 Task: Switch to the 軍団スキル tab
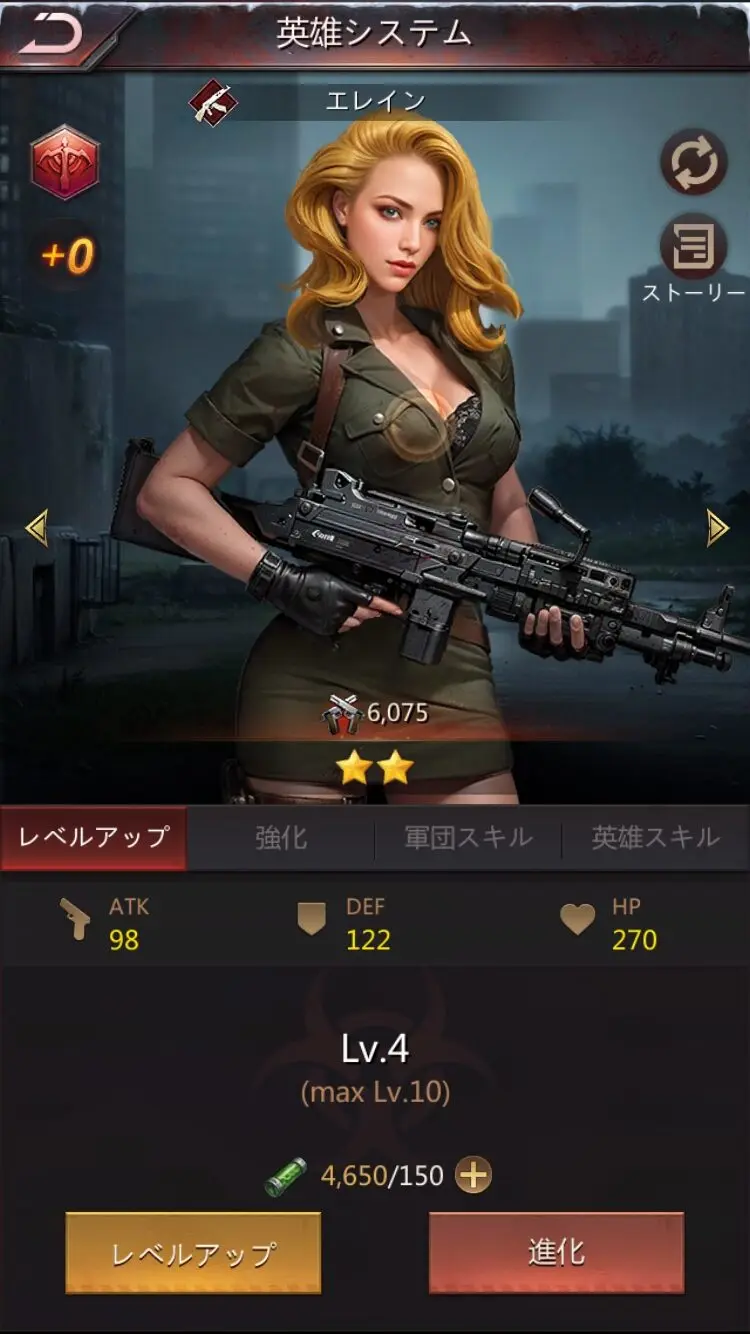tap(468, 838)
